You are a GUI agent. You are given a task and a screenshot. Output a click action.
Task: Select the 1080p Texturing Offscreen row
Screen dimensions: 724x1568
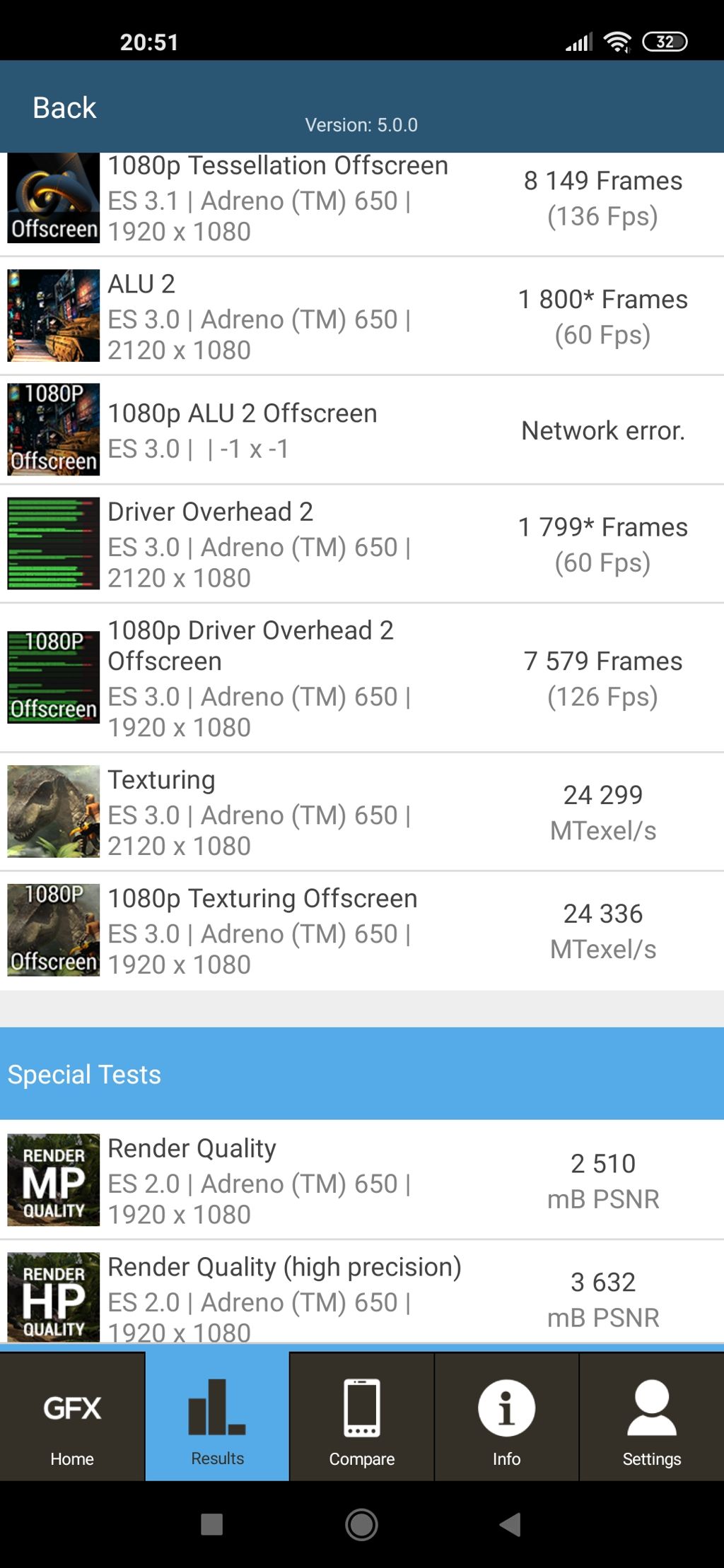click(x=362, y=931)
